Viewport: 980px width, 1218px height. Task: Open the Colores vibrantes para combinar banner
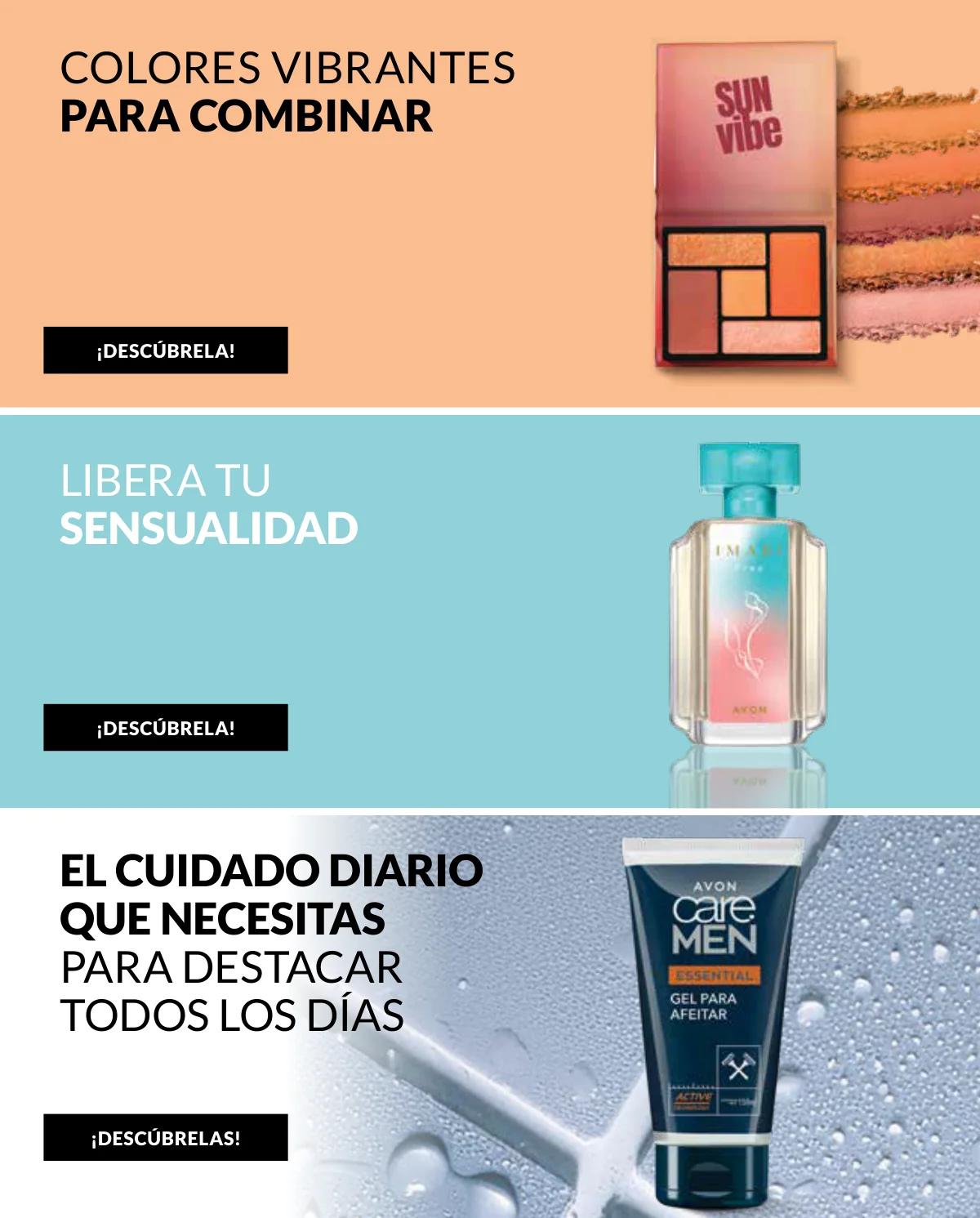(x=490, y=204)
